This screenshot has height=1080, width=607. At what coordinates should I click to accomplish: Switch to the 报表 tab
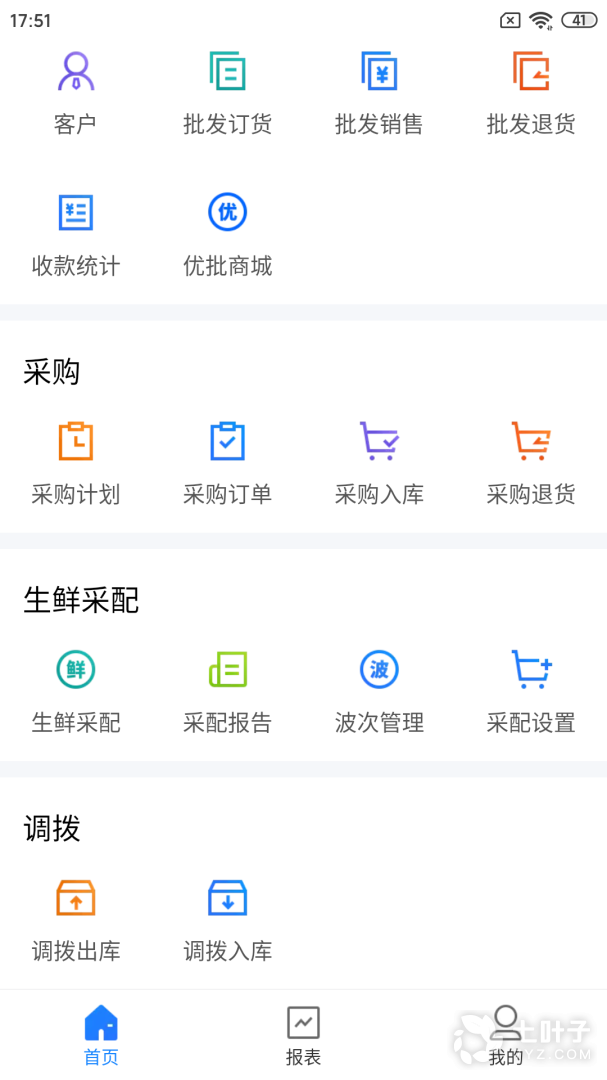point(303,1035)
